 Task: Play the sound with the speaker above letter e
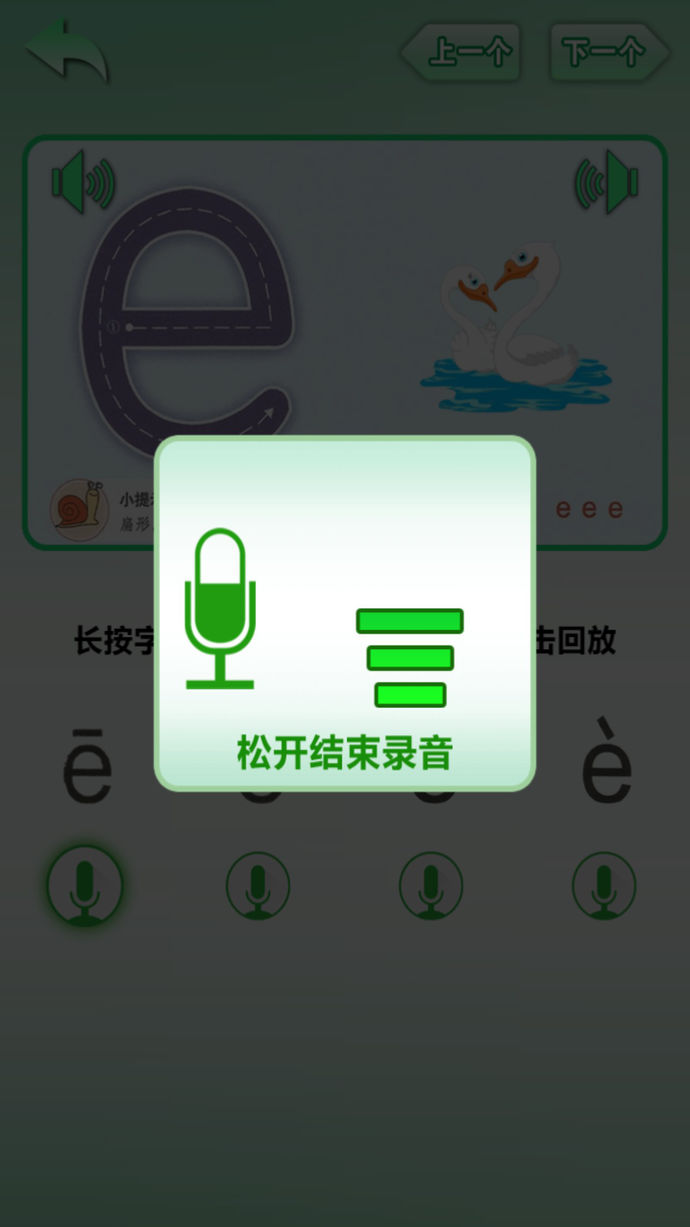tap(83, 183)
